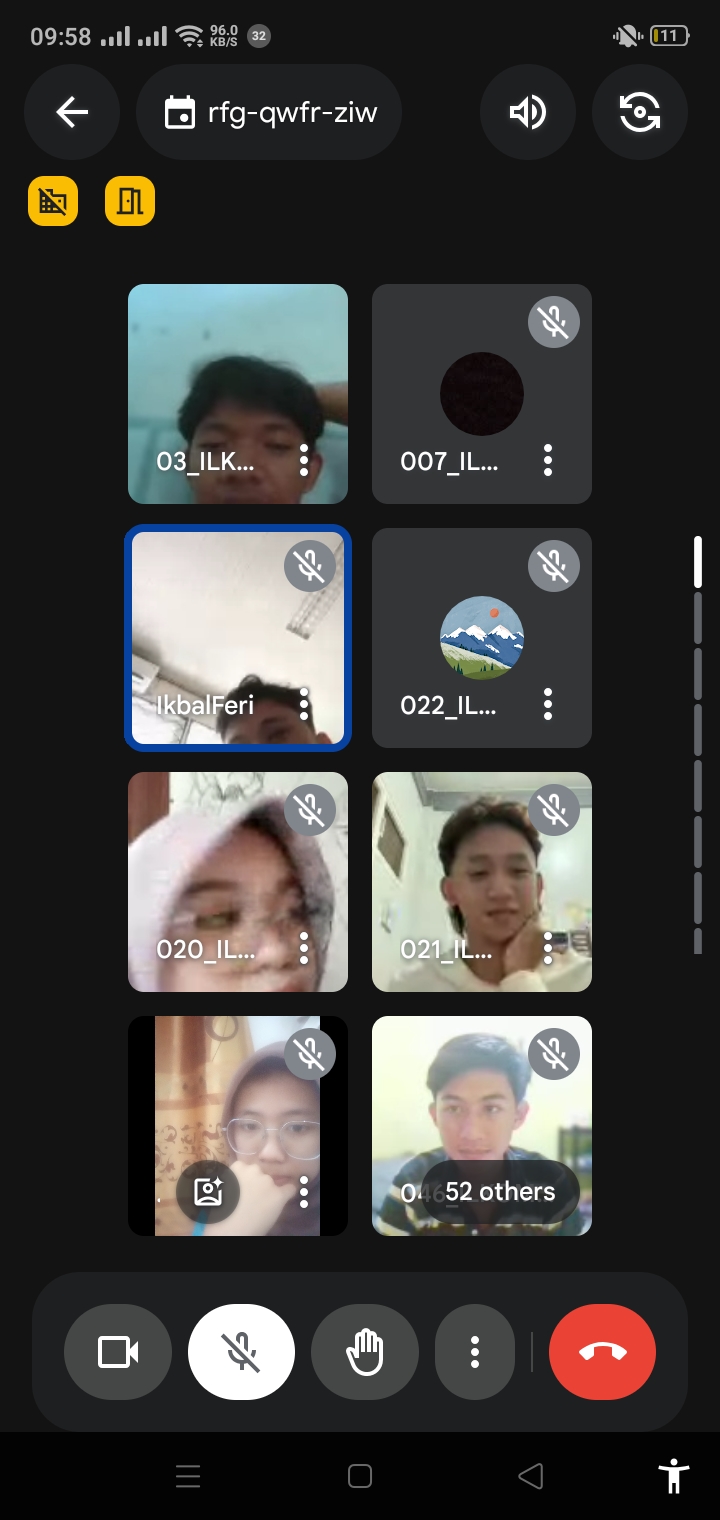Open options for participant 021_IL
Image resolution: width=720 pixels, height=1520 pixels.
548,949
